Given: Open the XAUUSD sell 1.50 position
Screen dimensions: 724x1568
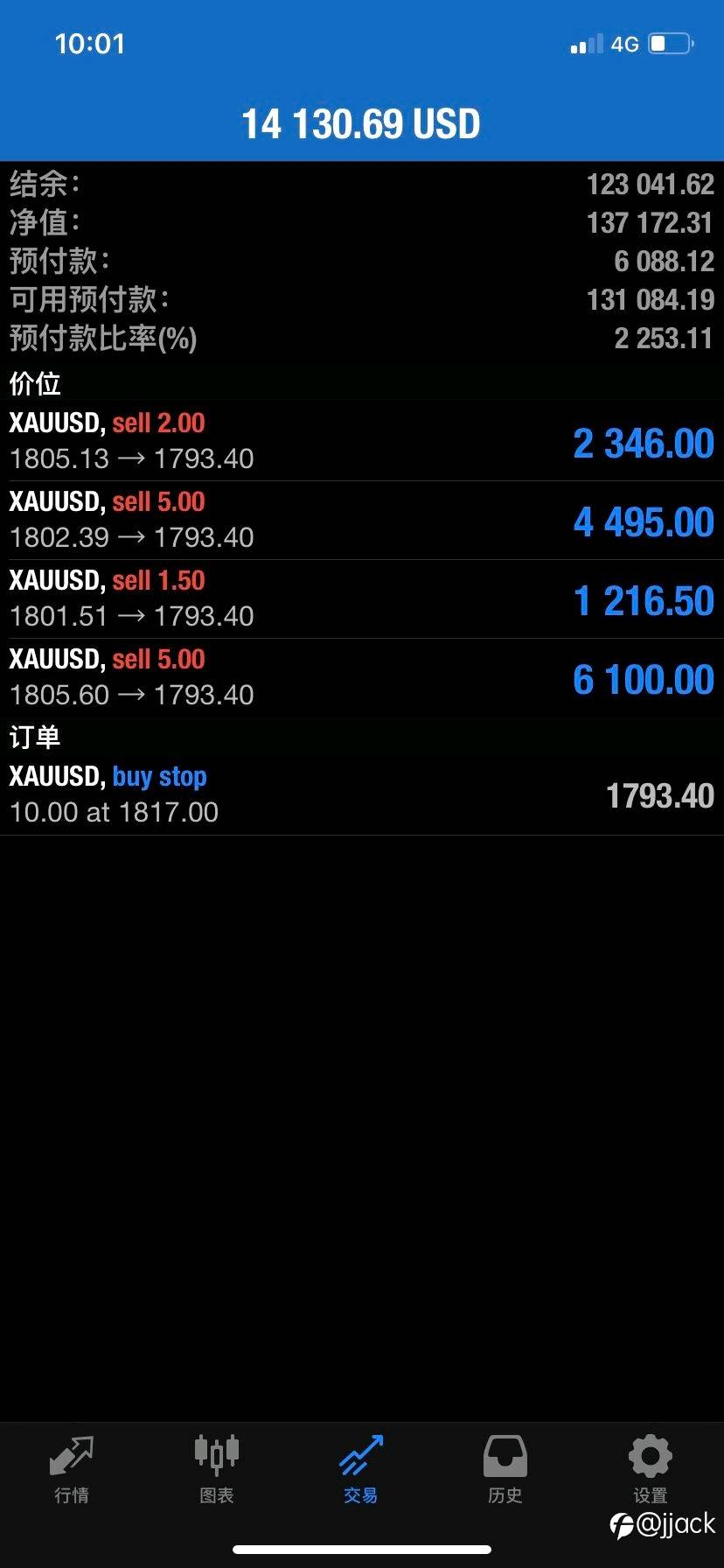Looking at the screenshot, I should coord(362,599).
